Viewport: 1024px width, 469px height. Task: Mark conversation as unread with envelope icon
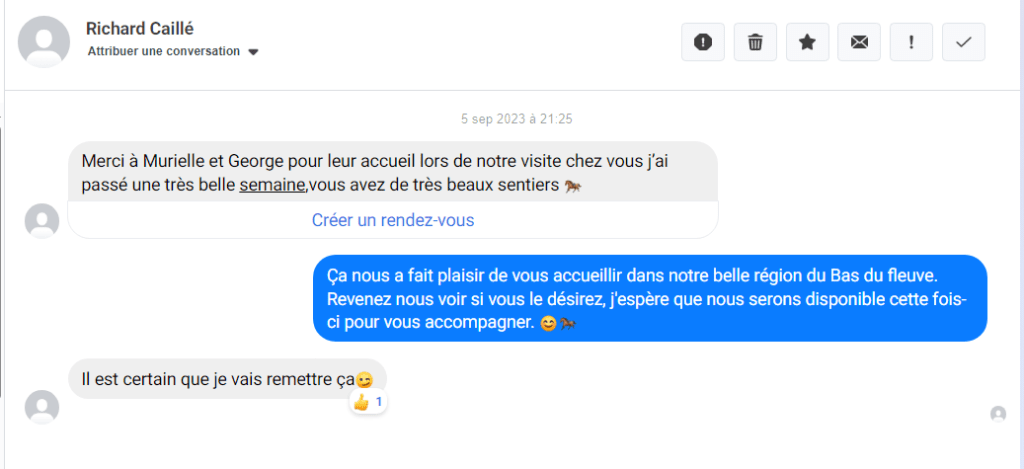pos(859,42)
